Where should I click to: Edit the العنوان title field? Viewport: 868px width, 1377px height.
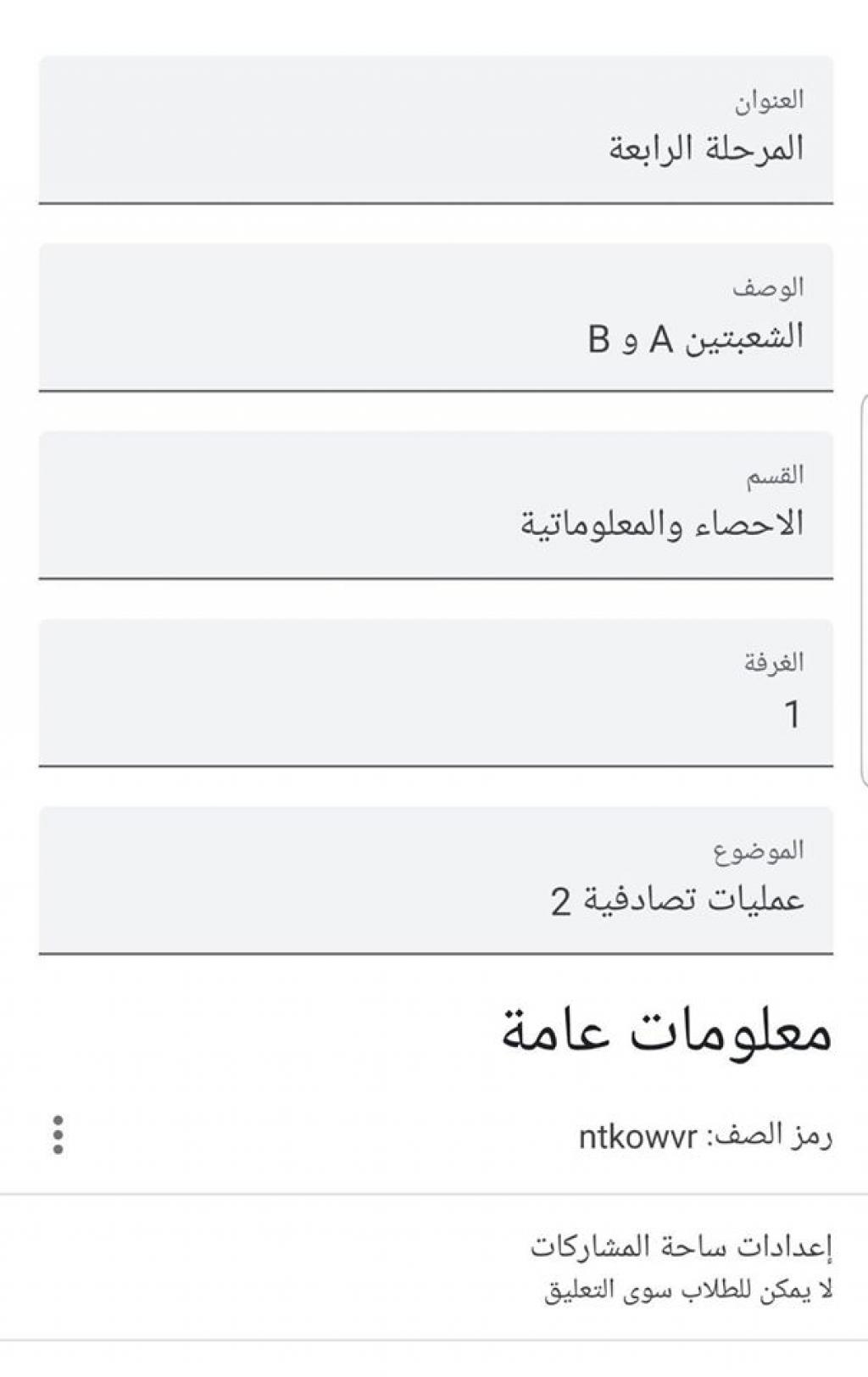click(x=436, y=149)
